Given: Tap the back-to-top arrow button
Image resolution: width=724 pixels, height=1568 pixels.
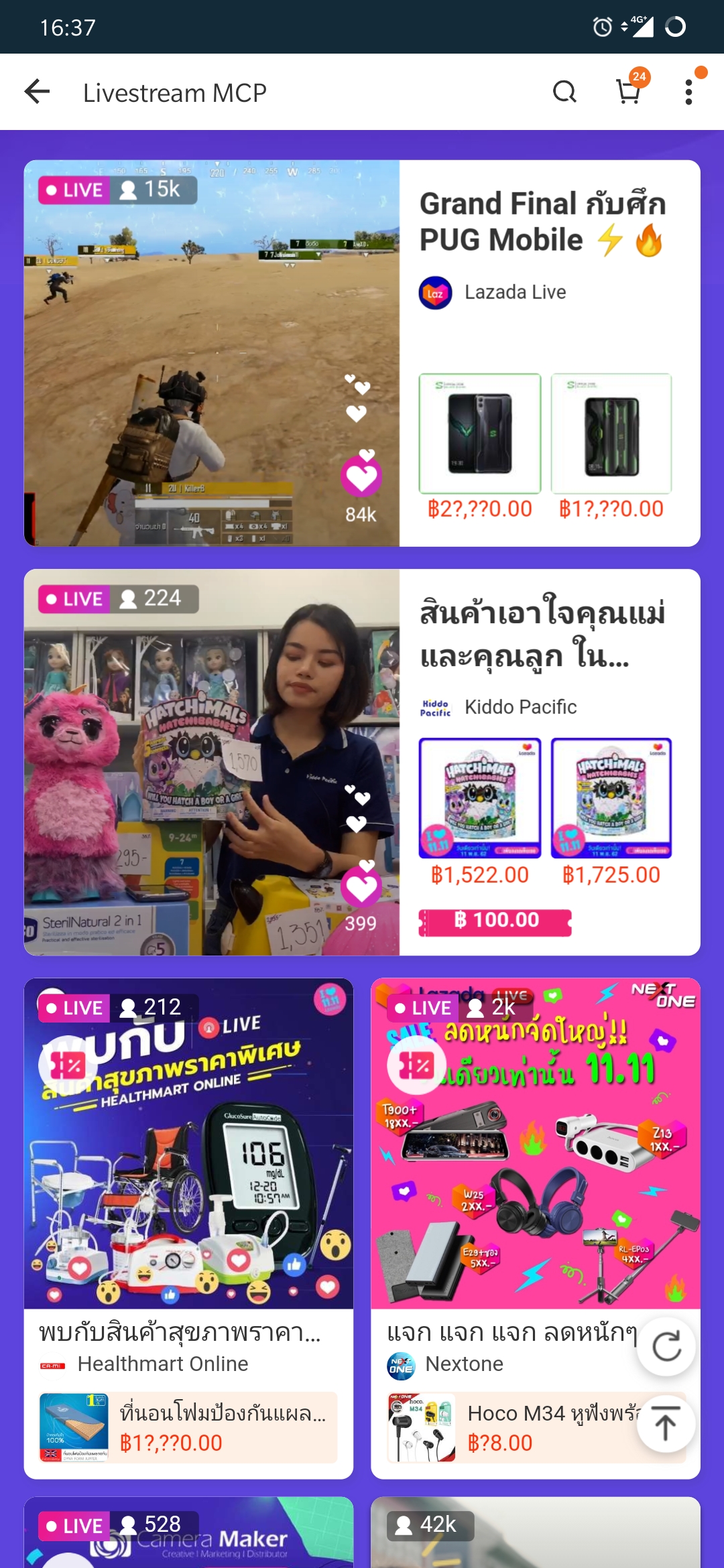Looking at the screenshot, I should [666, 1423].
